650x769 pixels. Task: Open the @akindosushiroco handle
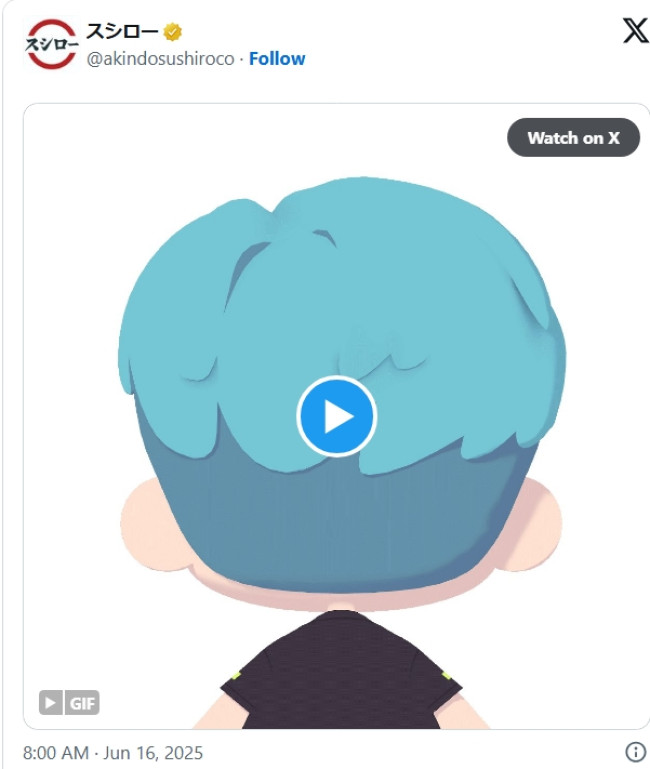click(160, 59)
